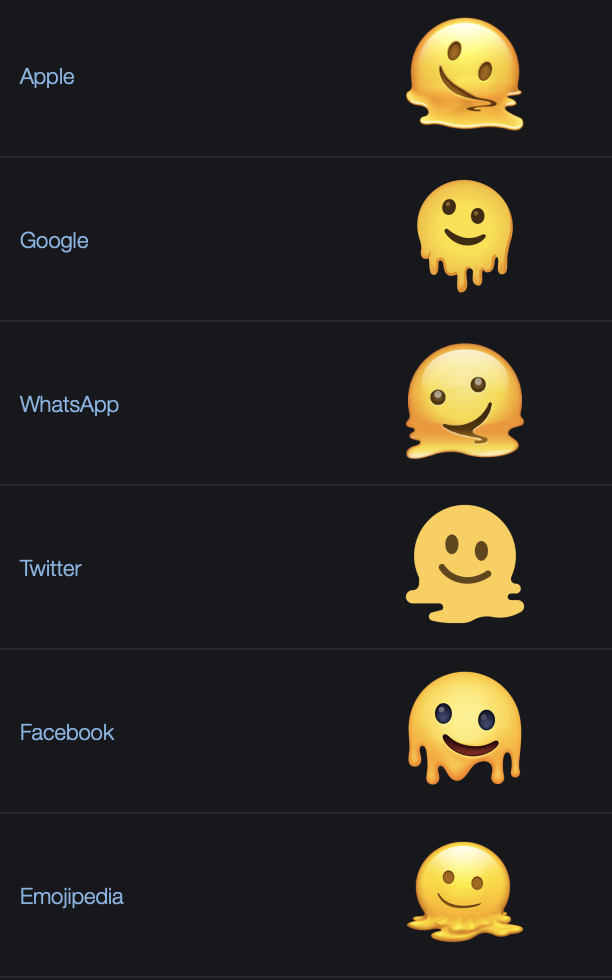612x980 pixels.
Task: Open the Facebook vendor link
Action: pyautogui.click(x=67, y=733)
